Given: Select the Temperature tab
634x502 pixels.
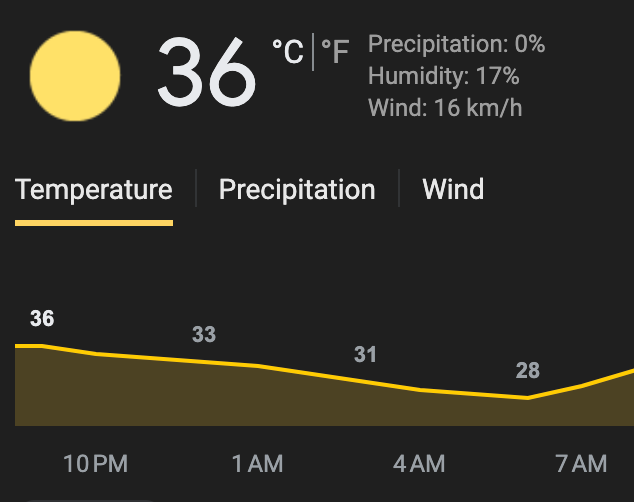Looking at the screenshot, I should [x=94, y=190].
